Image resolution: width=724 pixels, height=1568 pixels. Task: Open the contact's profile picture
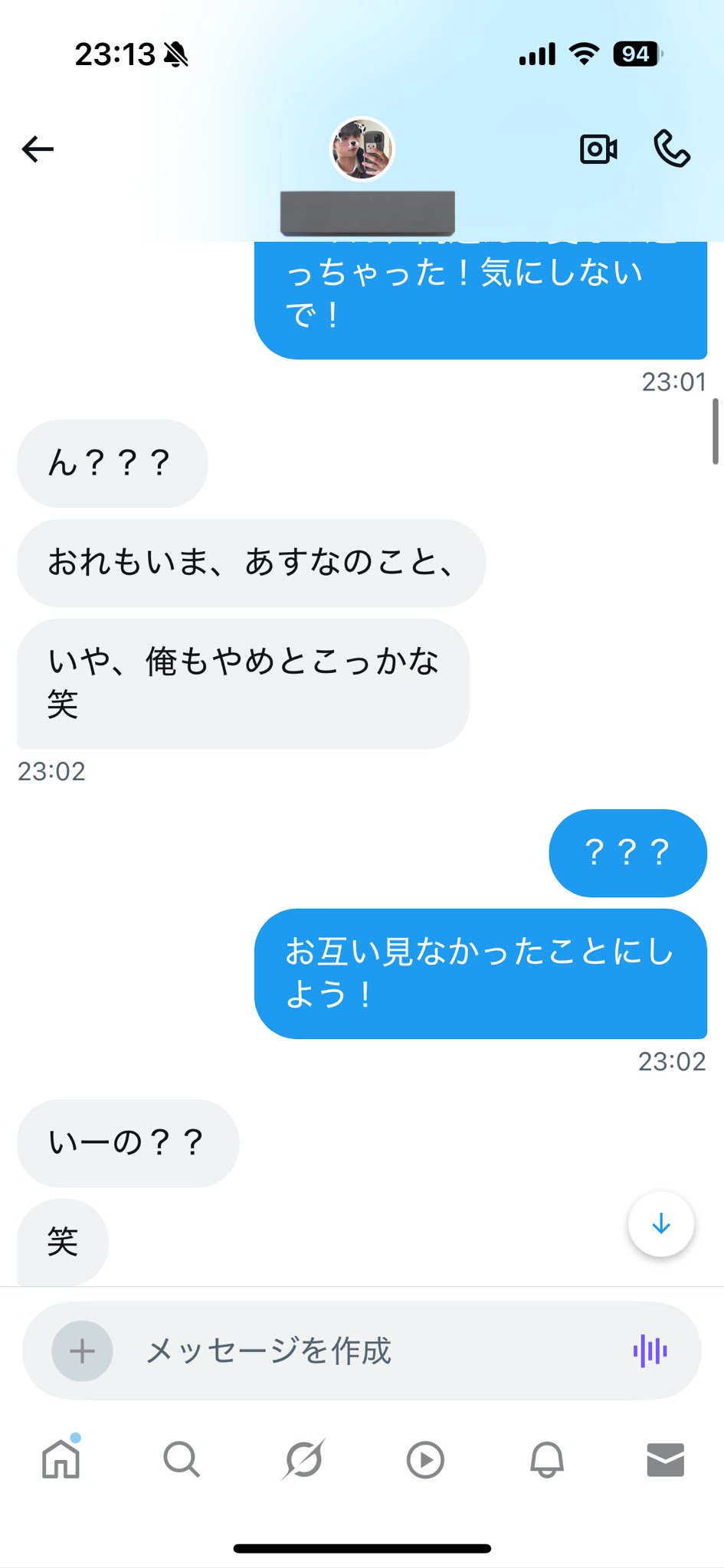coord(362,149)
